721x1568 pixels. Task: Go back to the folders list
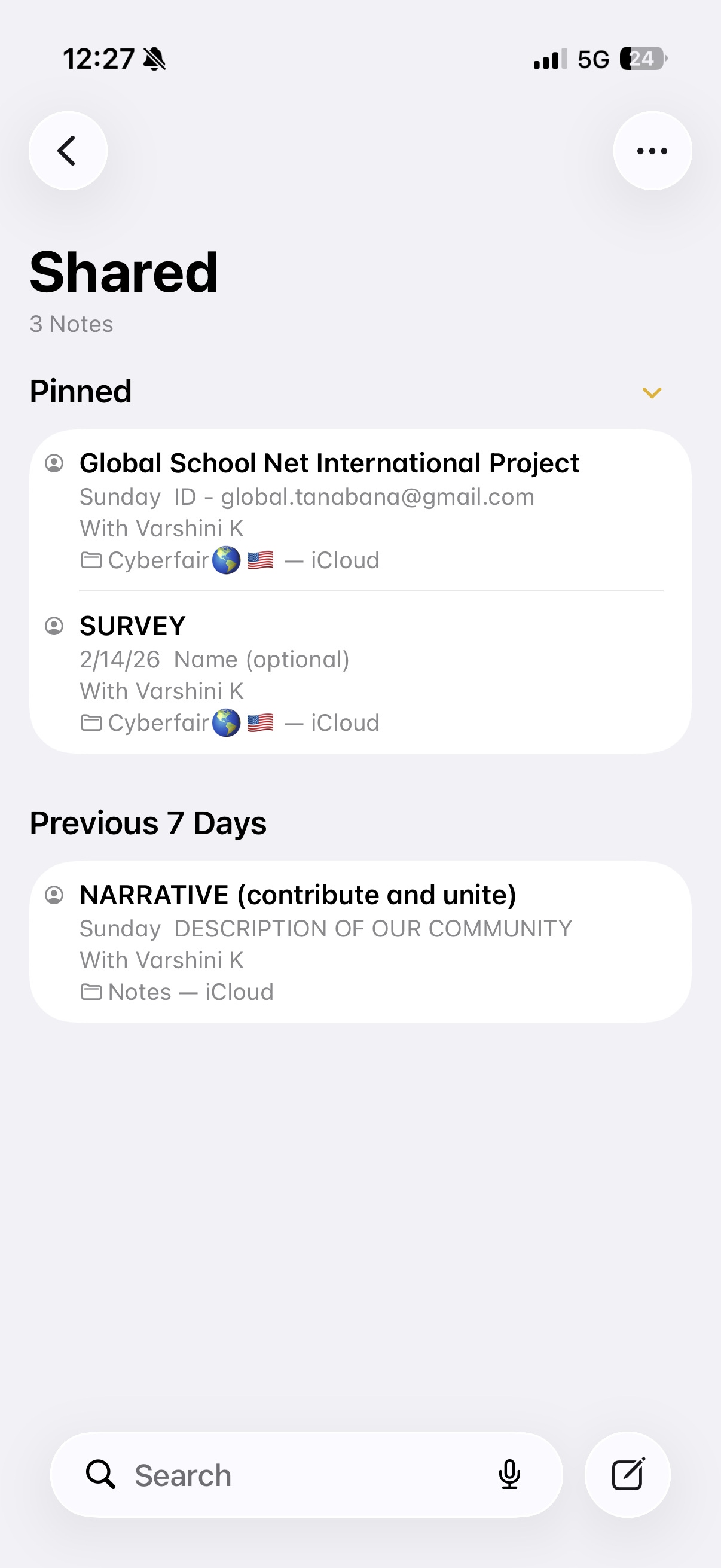tap(68, 151)
